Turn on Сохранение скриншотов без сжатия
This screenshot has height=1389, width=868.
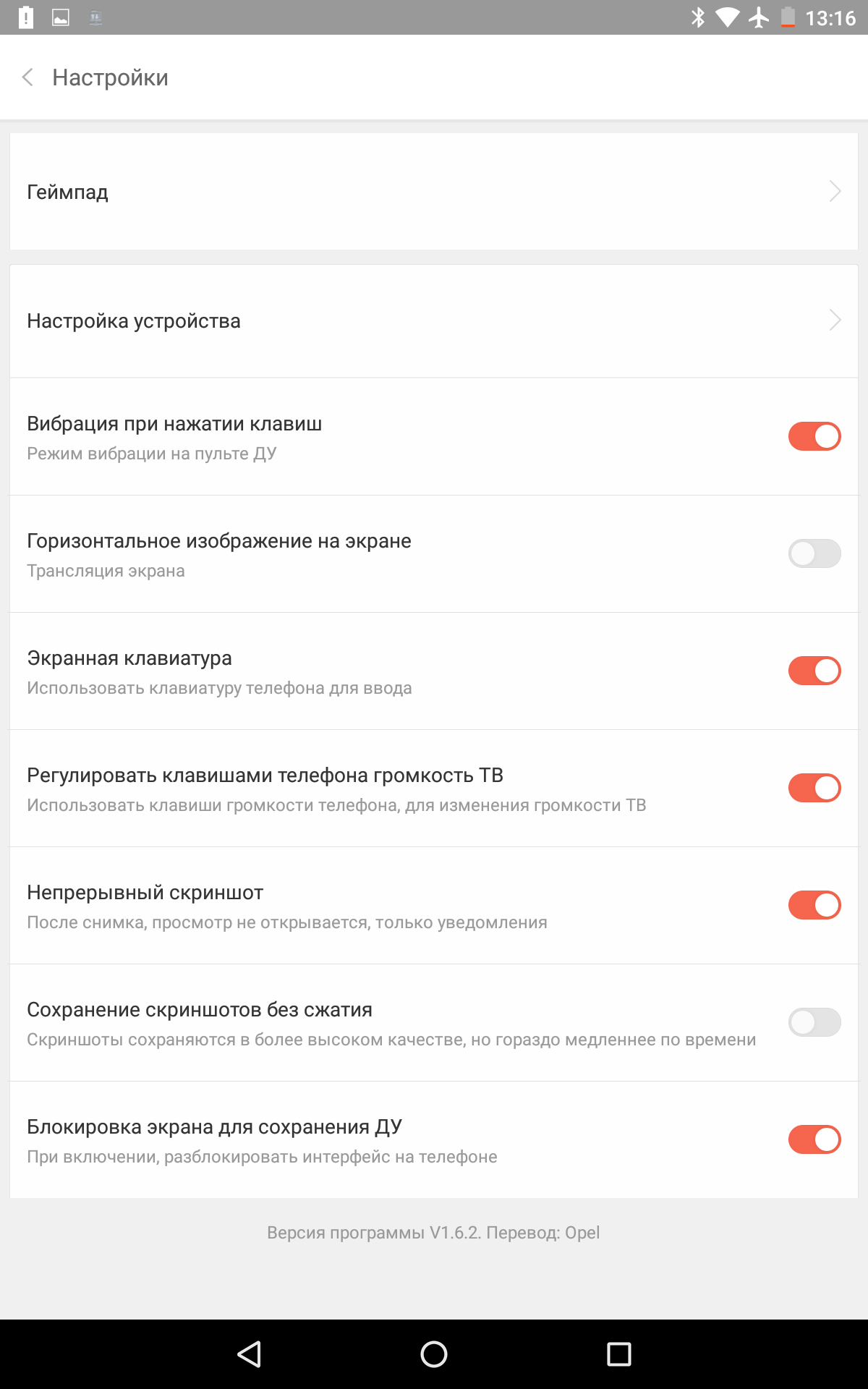814,1022
